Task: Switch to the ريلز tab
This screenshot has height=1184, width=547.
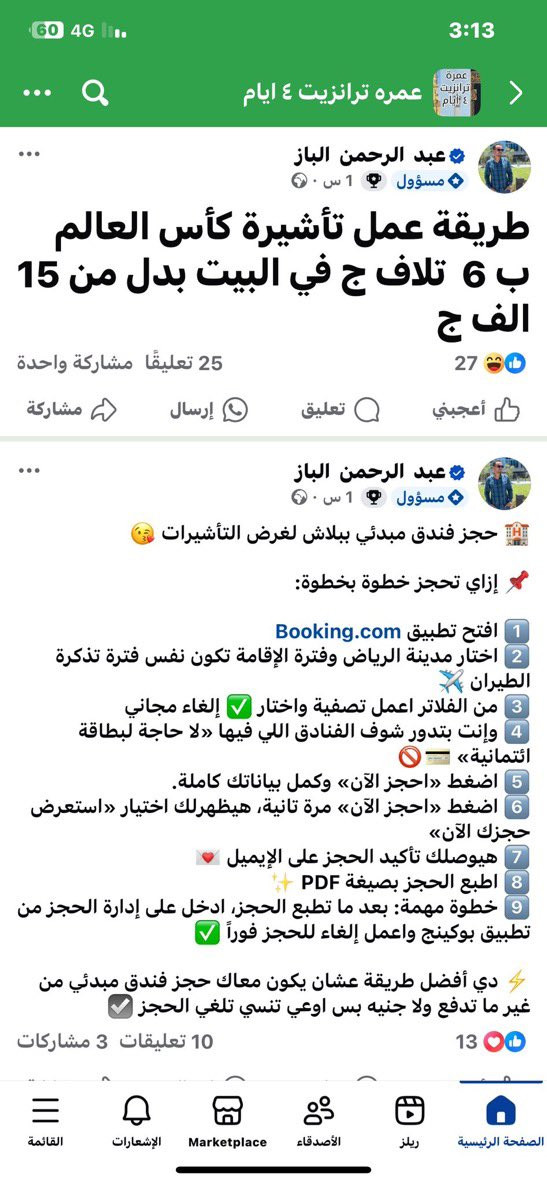Action: [x=410, y=1122]
